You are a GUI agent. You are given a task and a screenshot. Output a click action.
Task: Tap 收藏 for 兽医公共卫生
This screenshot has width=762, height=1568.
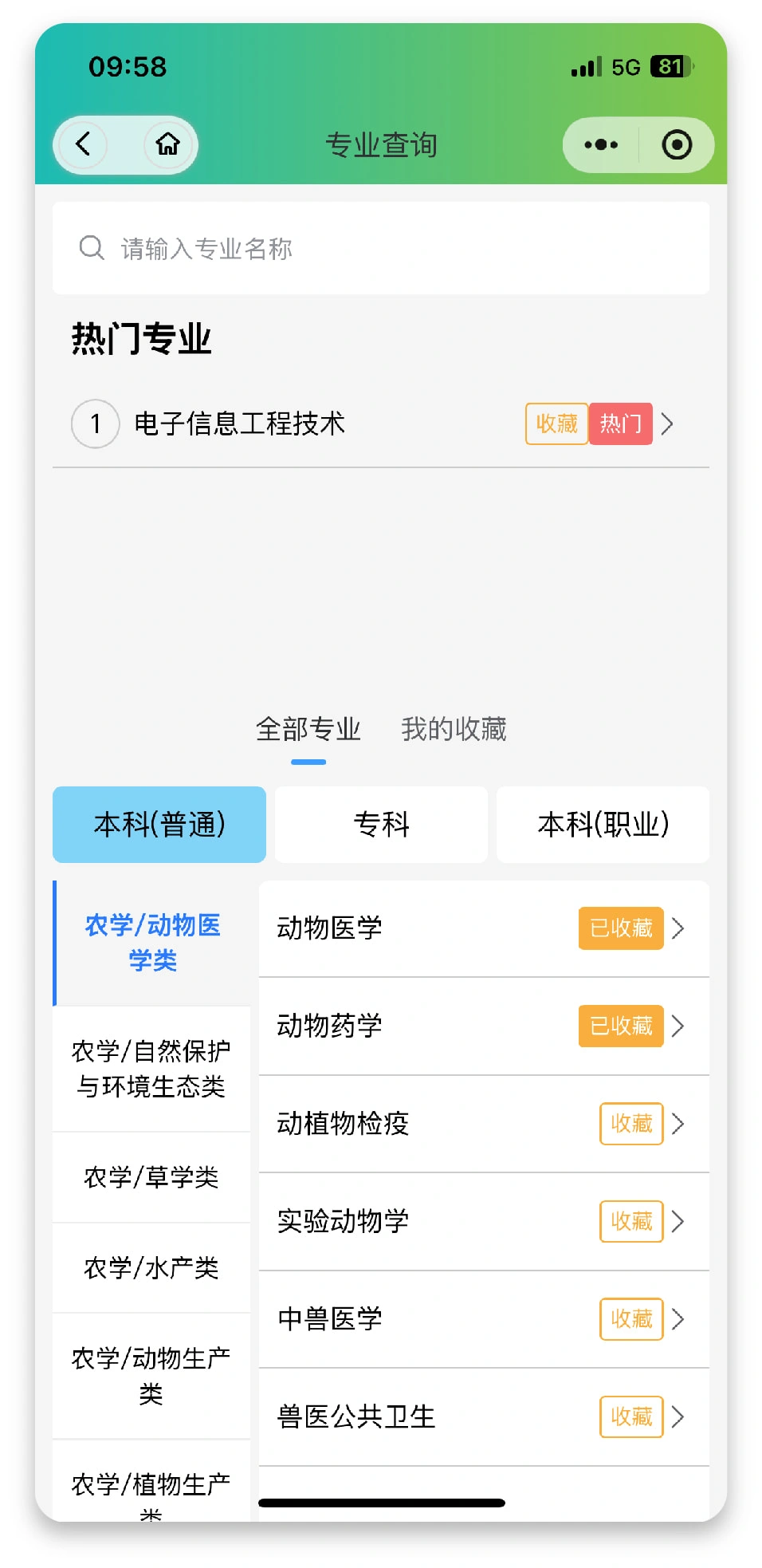click(x=631, y=1416)
